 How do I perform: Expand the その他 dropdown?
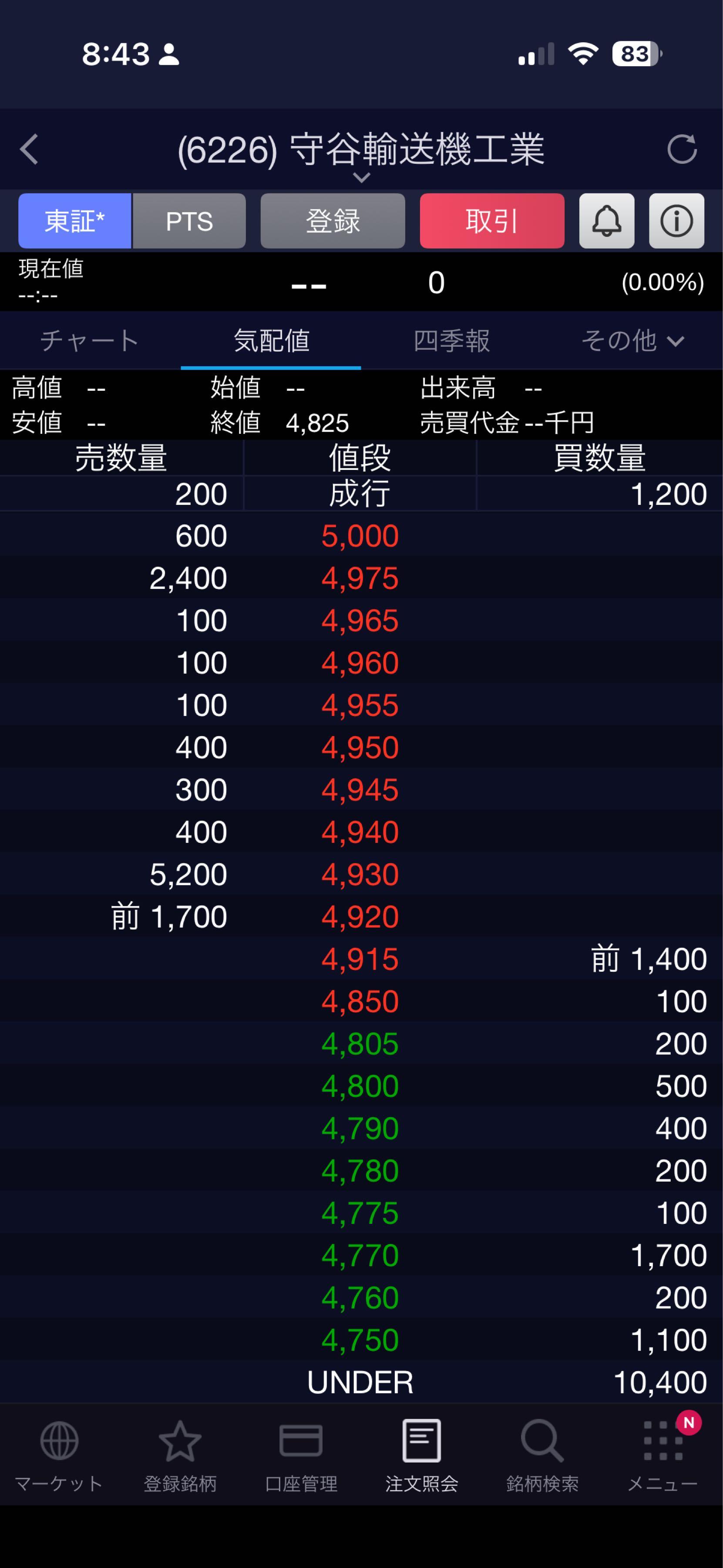tap(632, 341)
